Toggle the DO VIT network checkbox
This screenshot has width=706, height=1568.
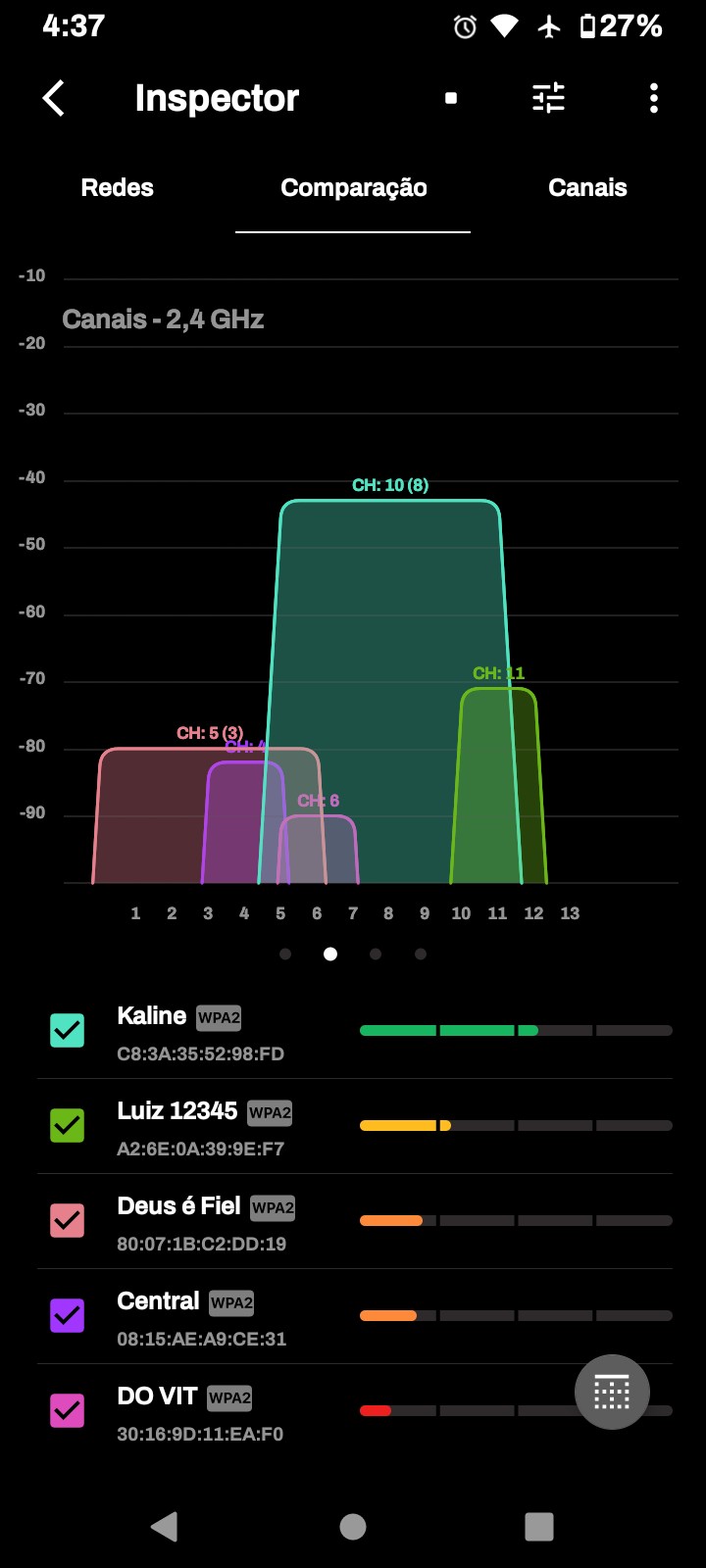click(68, 1410)
